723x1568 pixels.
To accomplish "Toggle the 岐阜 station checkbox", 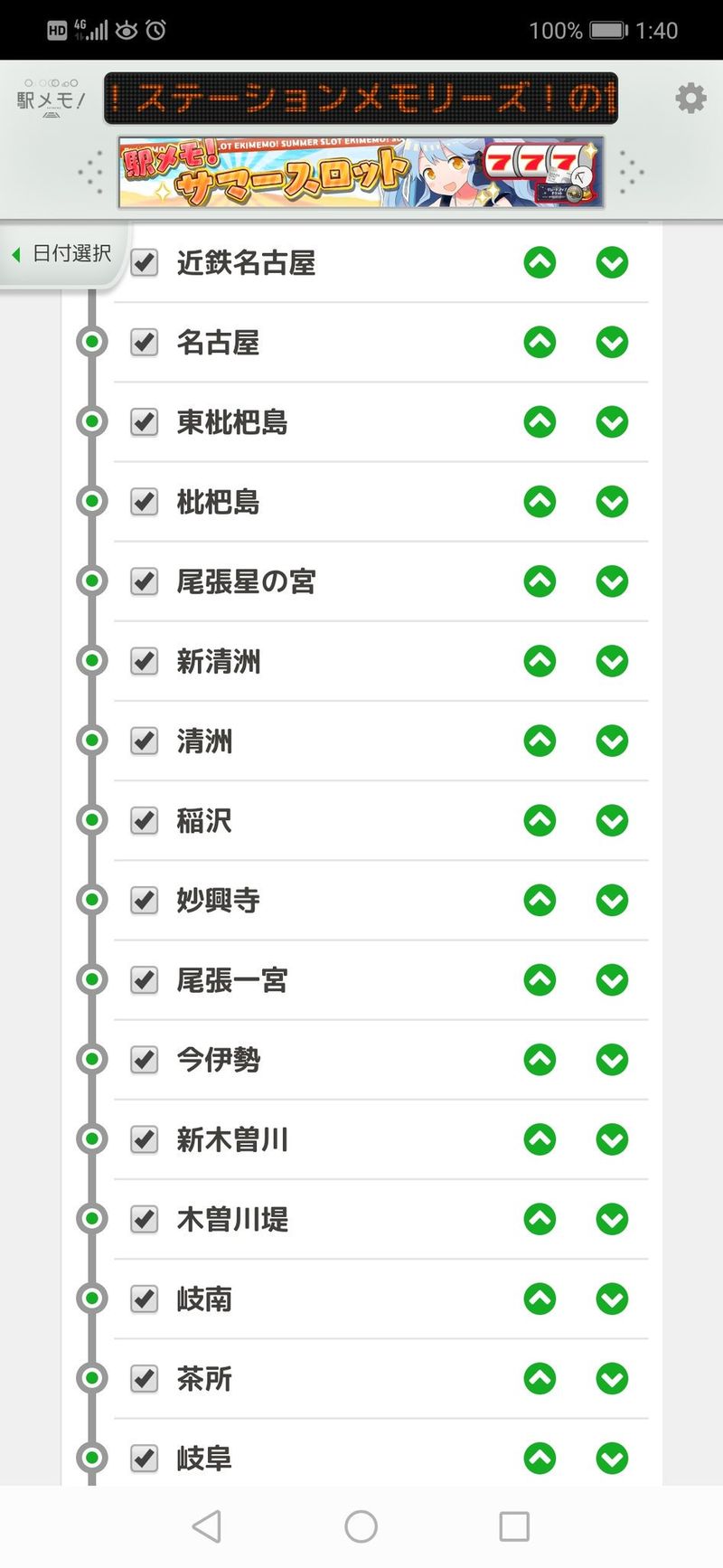I will pyautogui.click(x=145, y=1458).
